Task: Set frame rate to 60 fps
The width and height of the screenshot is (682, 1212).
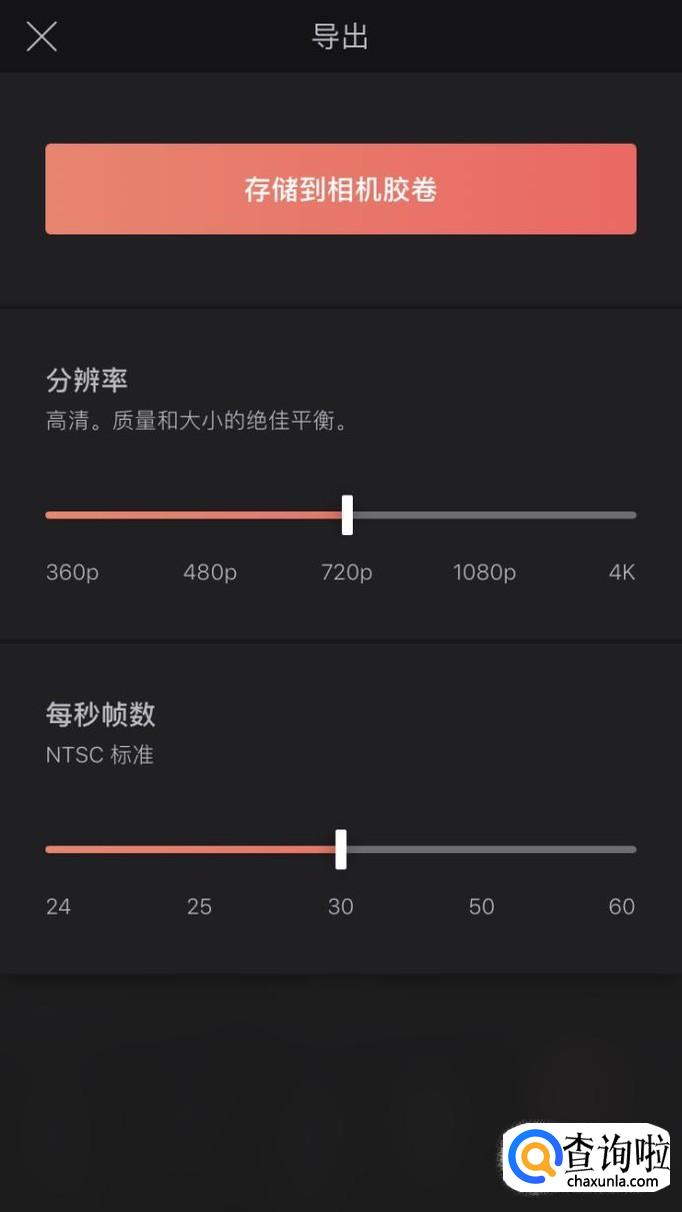Action: click(622, 907)
